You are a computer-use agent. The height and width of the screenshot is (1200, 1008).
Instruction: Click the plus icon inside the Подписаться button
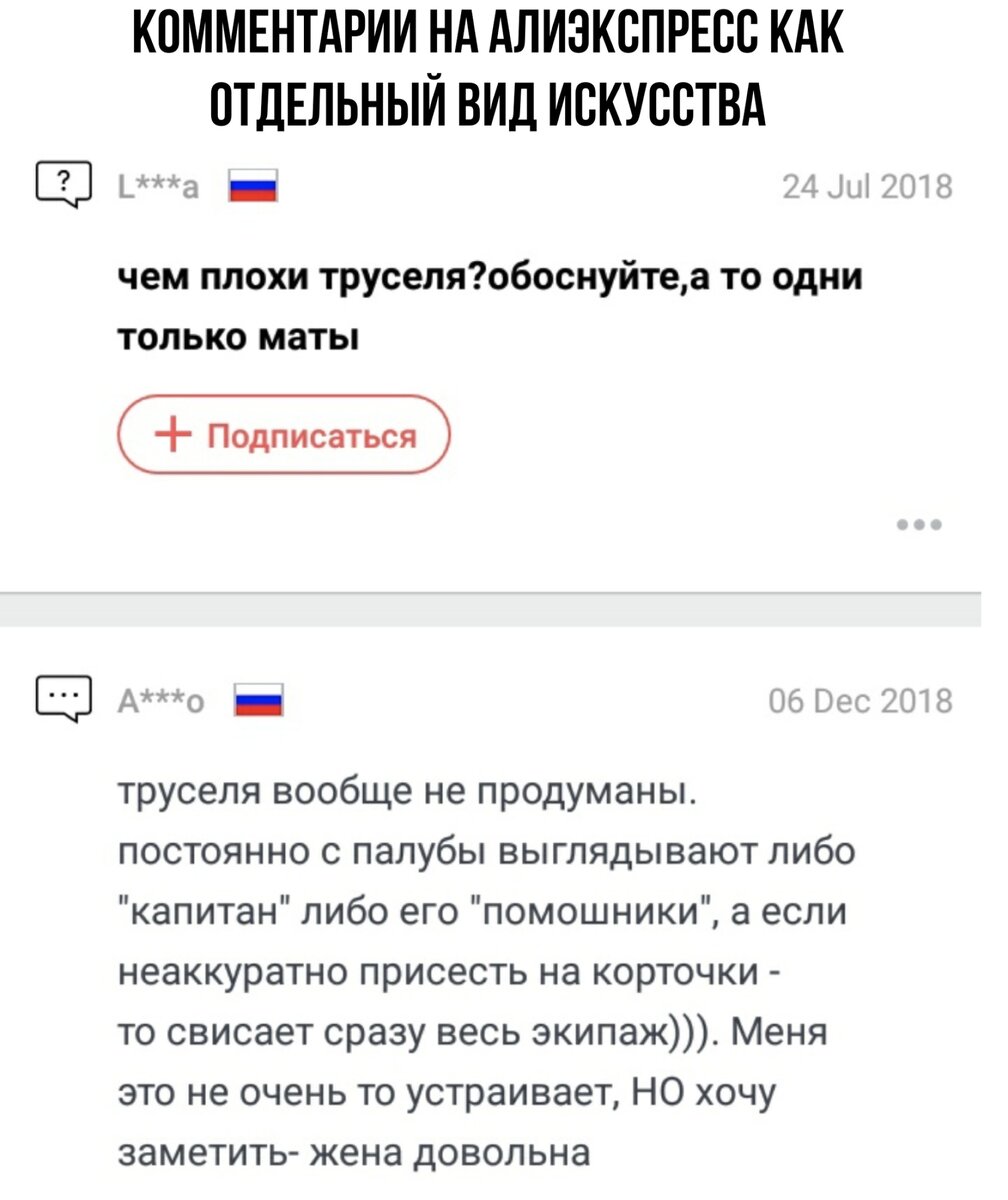pos(174,433)
